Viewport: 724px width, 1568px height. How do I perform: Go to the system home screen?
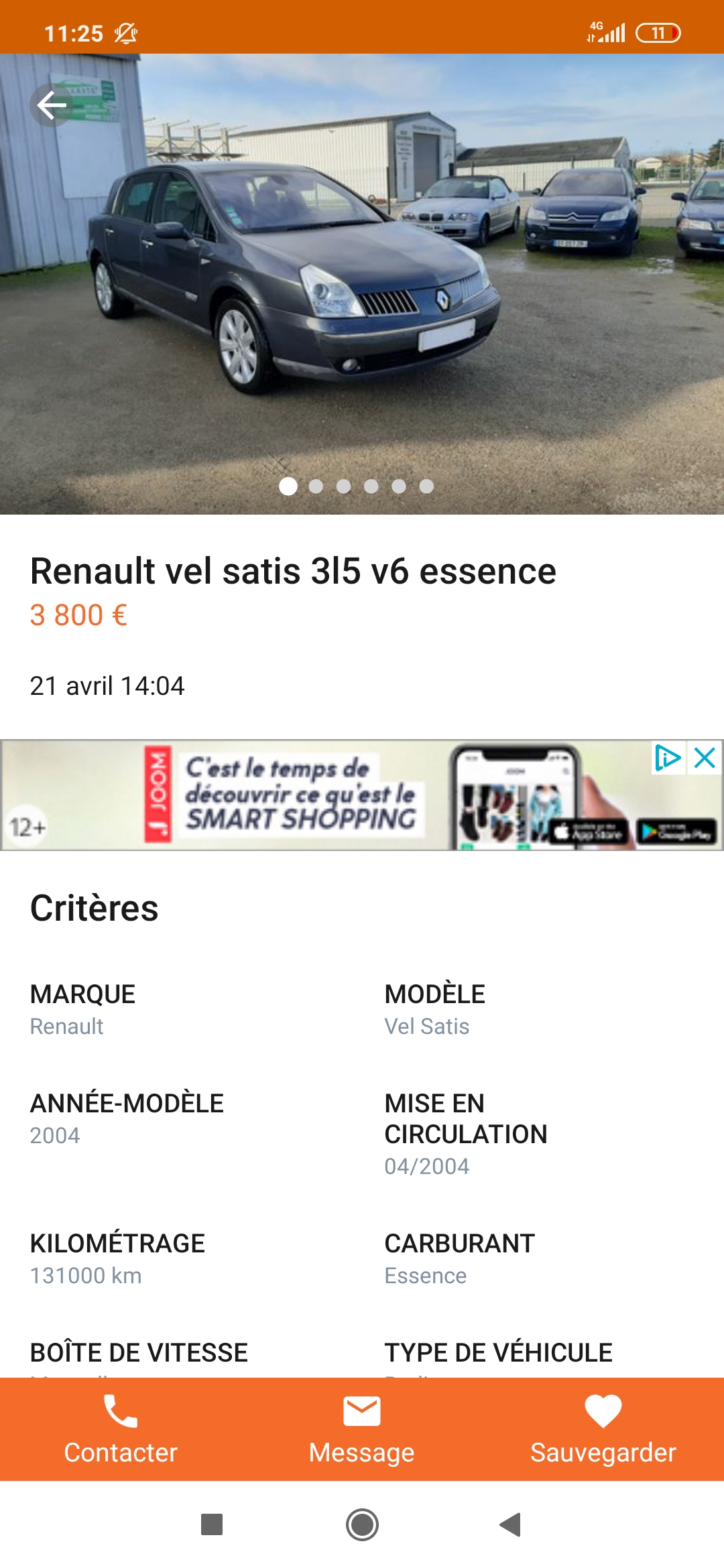coord(362,1524)
